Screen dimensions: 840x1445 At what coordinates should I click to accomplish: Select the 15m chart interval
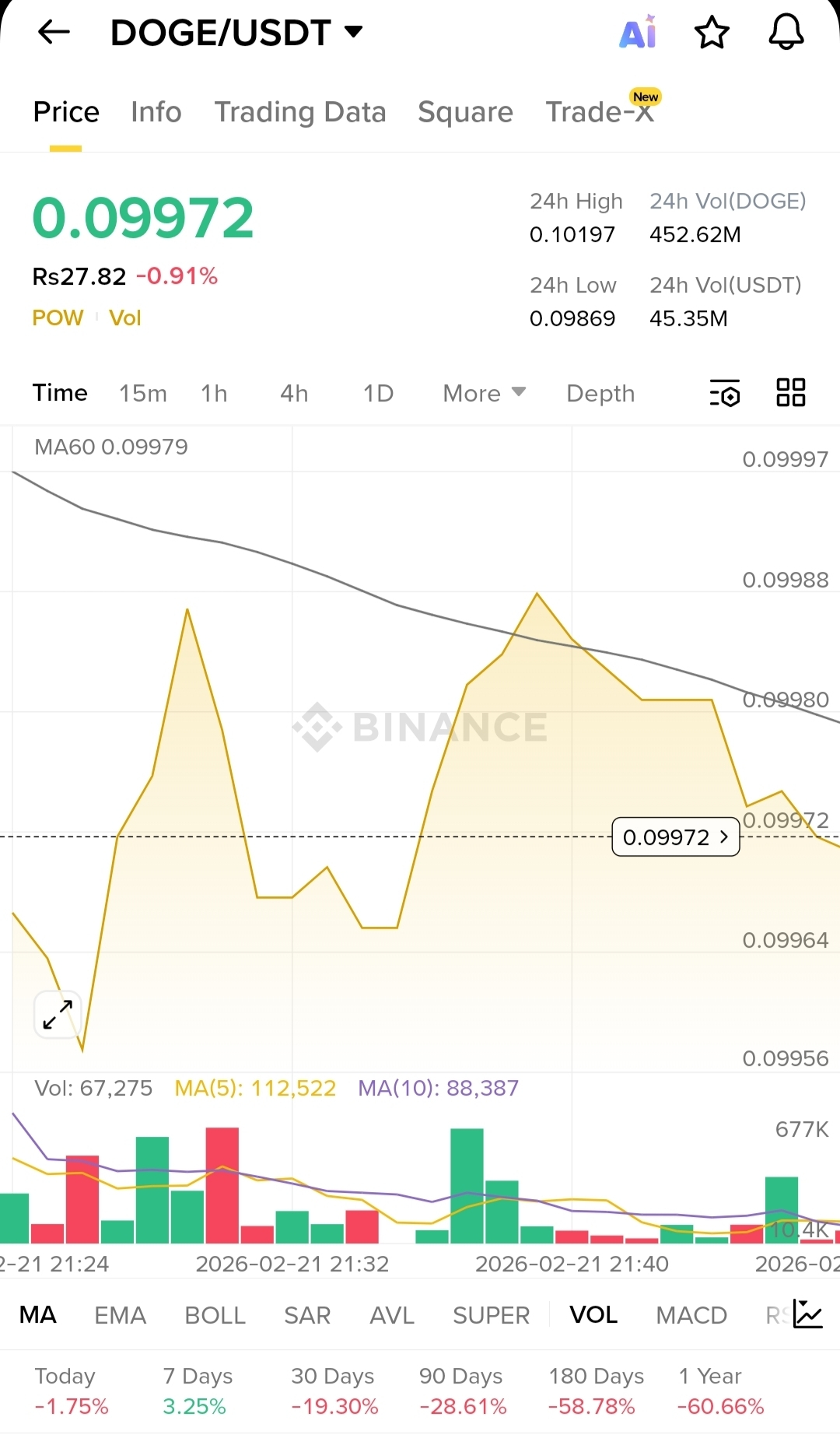point(142,394)
